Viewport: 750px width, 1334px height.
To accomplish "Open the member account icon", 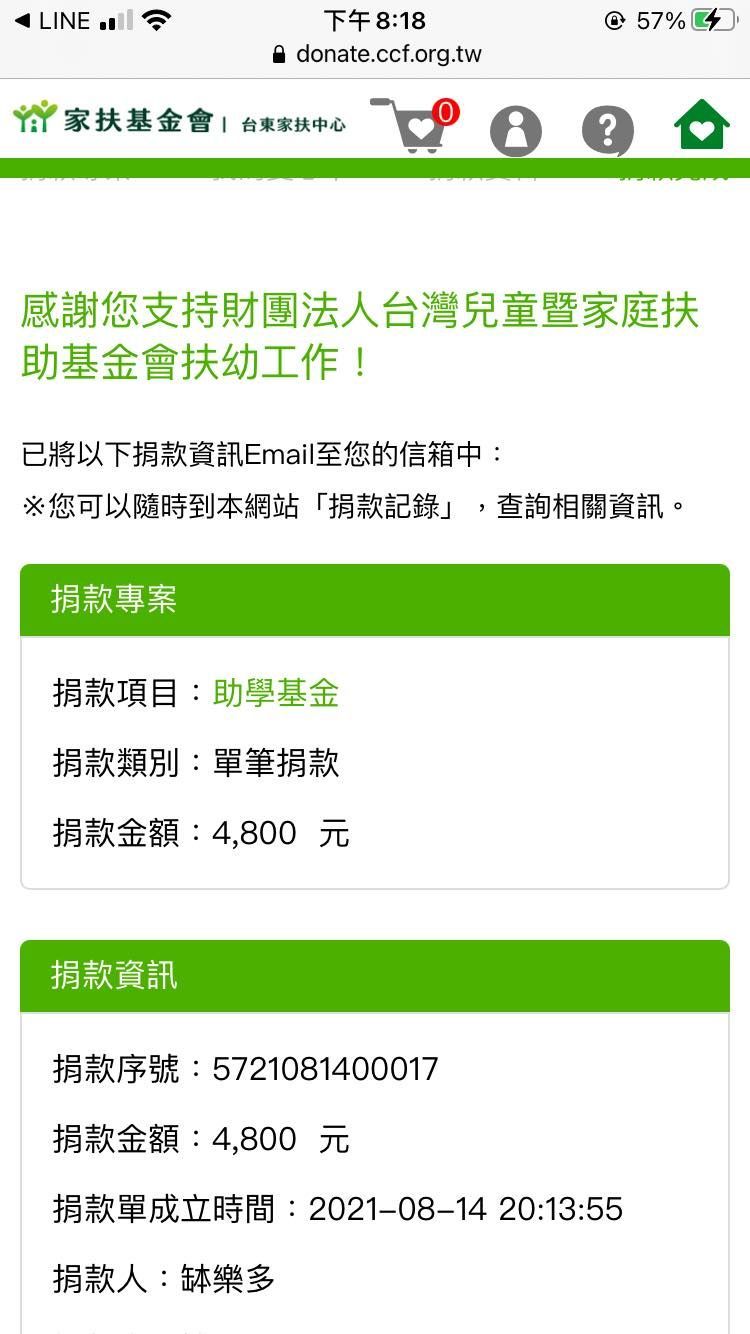I will [x=515, y=131].
